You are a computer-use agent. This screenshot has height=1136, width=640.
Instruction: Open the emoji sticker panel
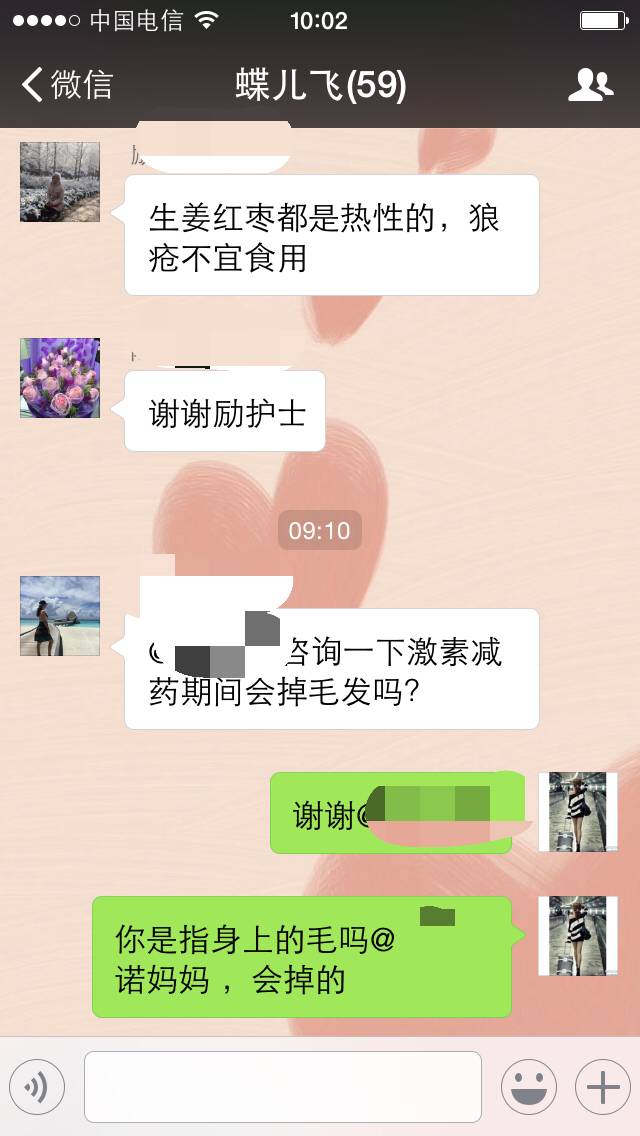pyautogui.click(x=528, y=1086)
